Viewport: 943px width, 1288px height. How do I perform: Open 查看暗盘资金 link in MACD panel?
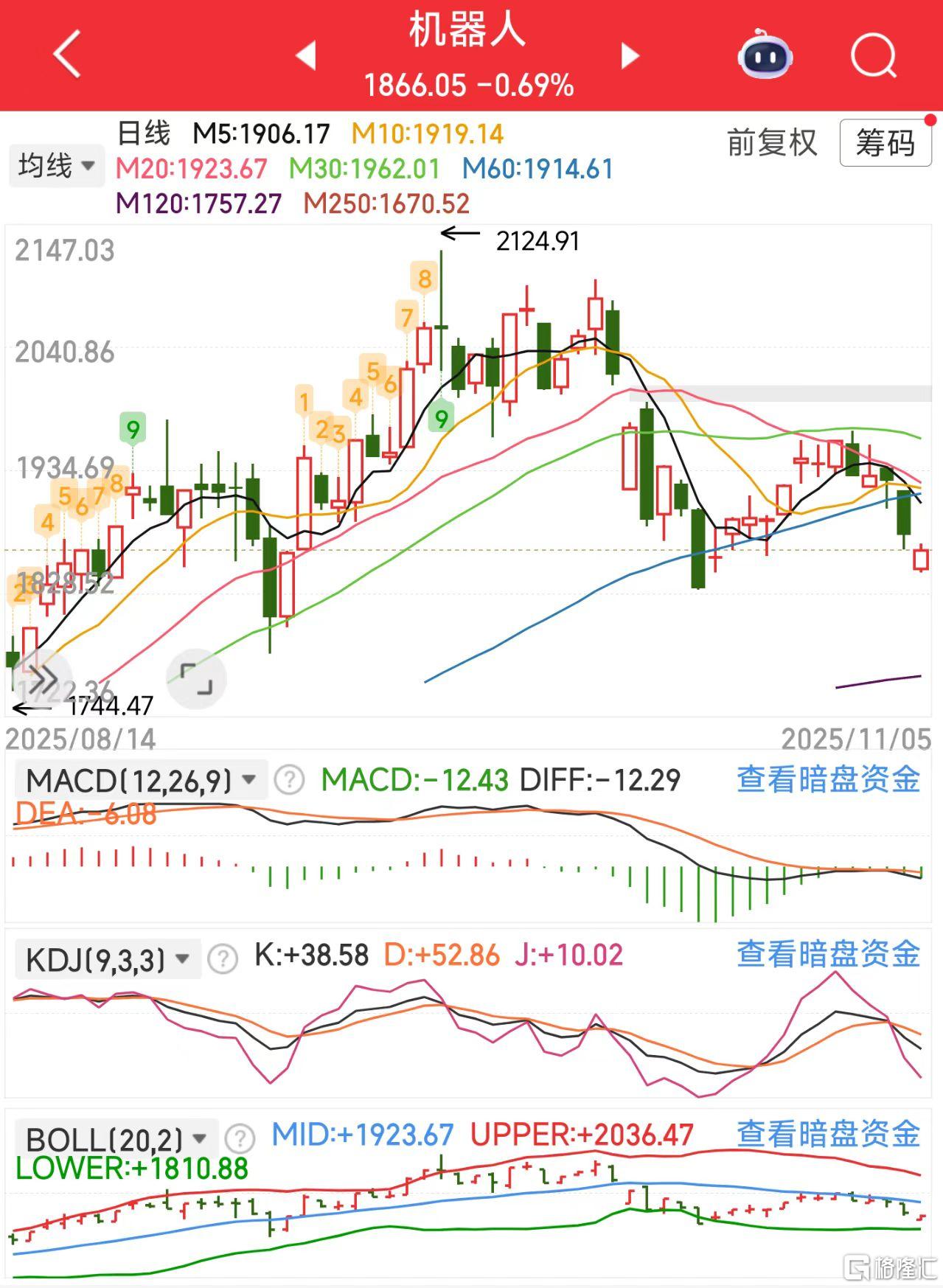click(827, 780)
